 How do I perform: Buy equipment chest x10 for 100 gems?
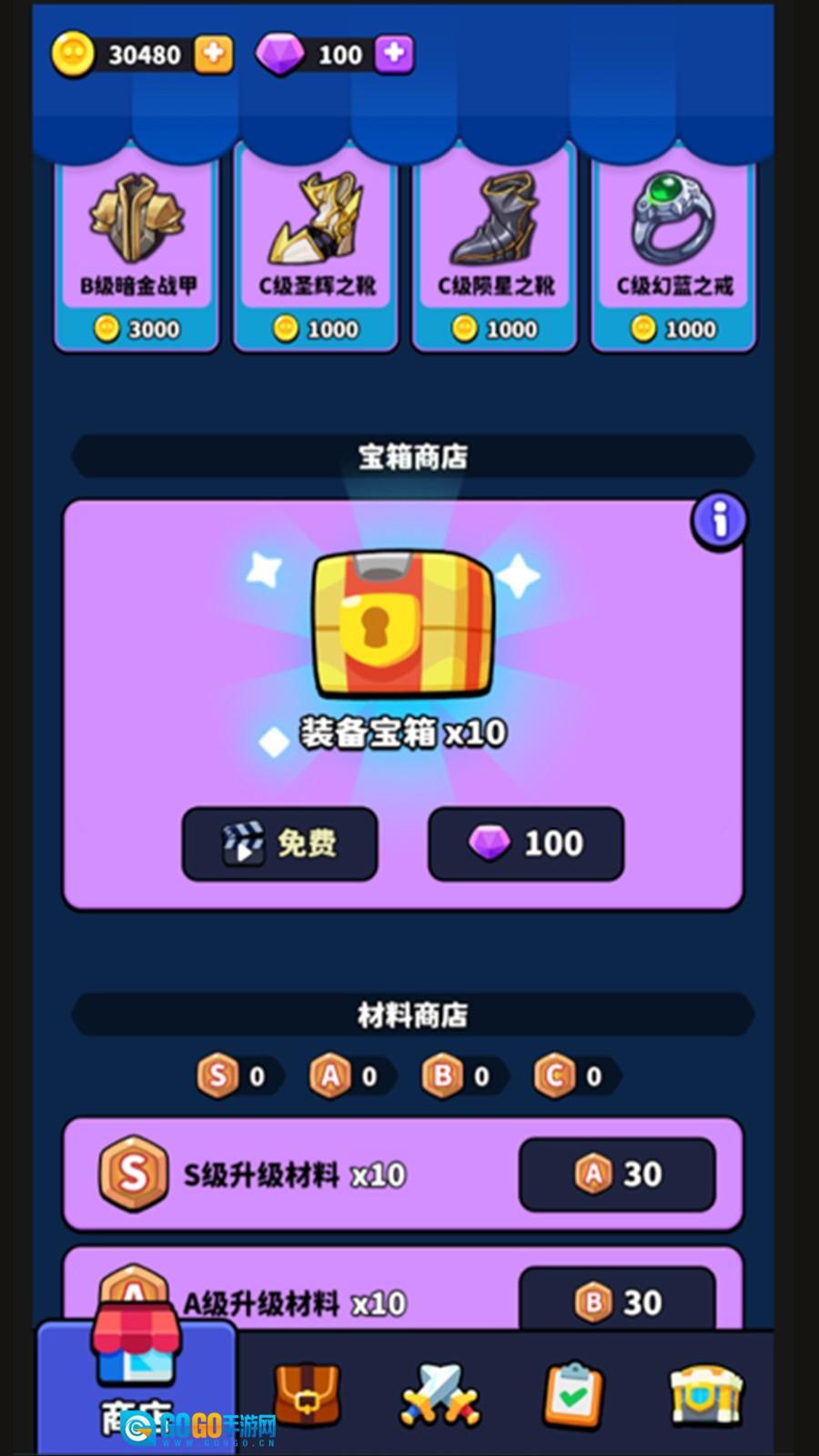526,844
